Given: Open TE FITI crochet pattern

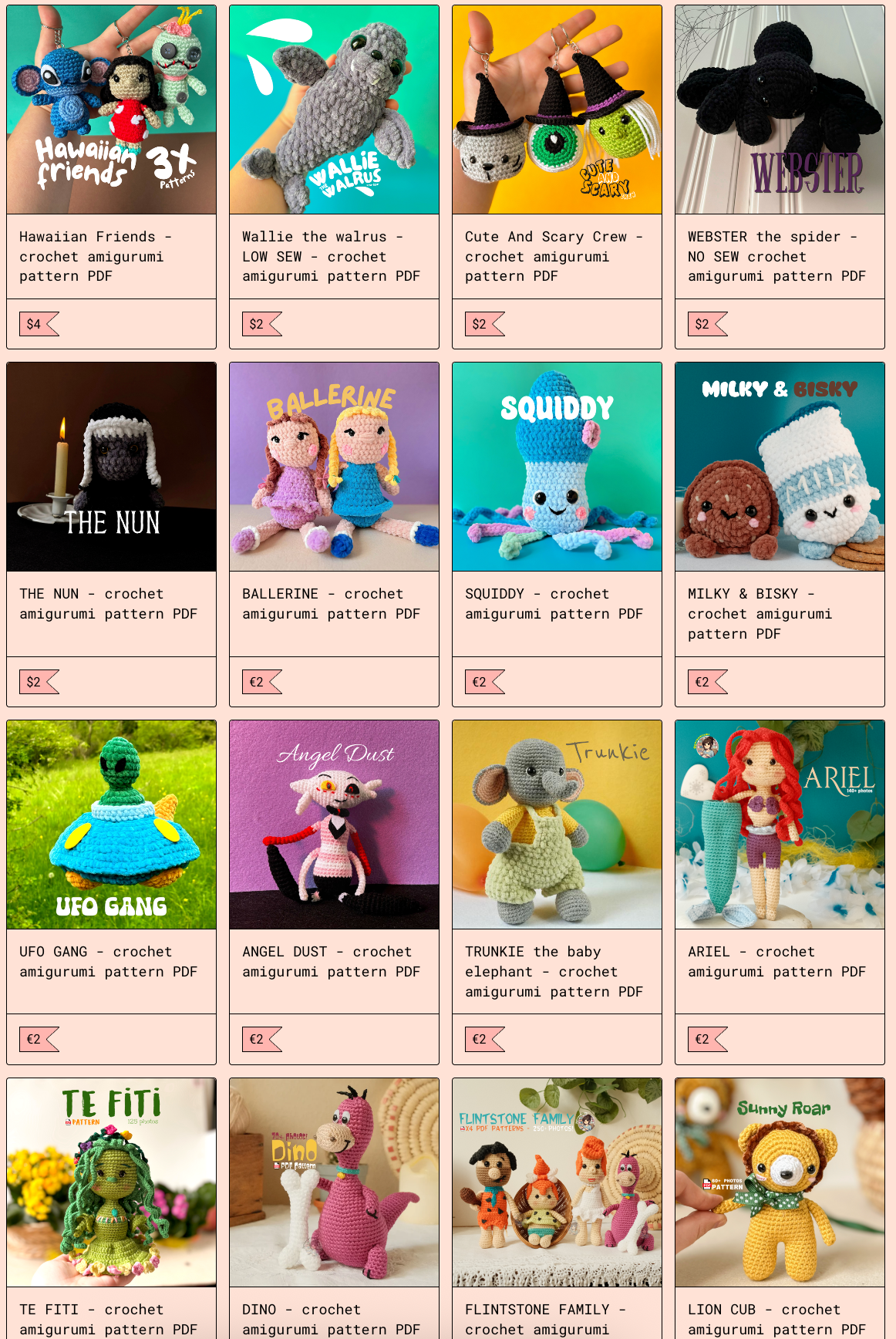Looking at the screenshot, I should [111, 1182].
